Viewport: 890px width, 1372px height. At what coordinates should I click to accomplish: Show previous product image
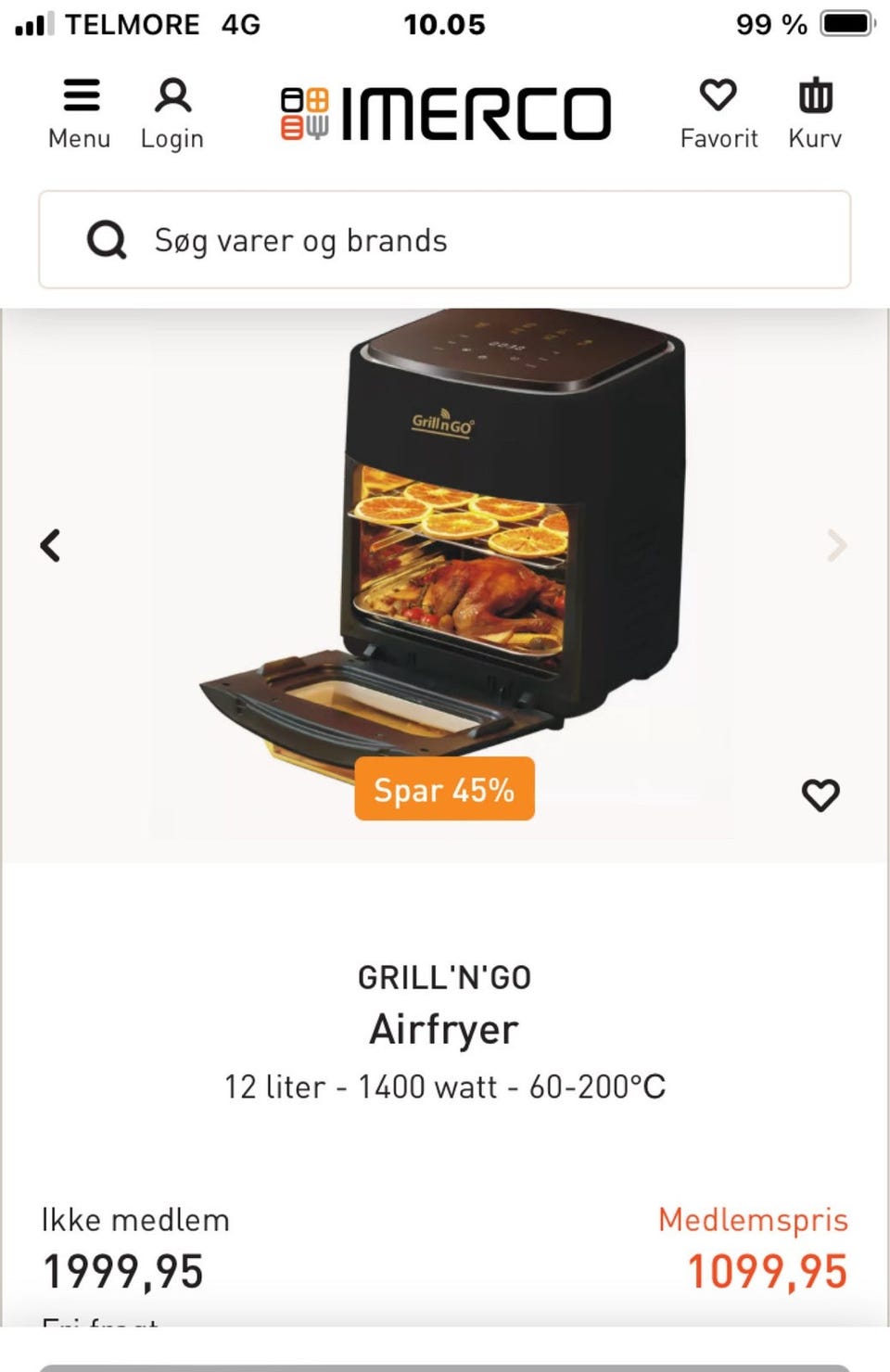coord(51,545)
